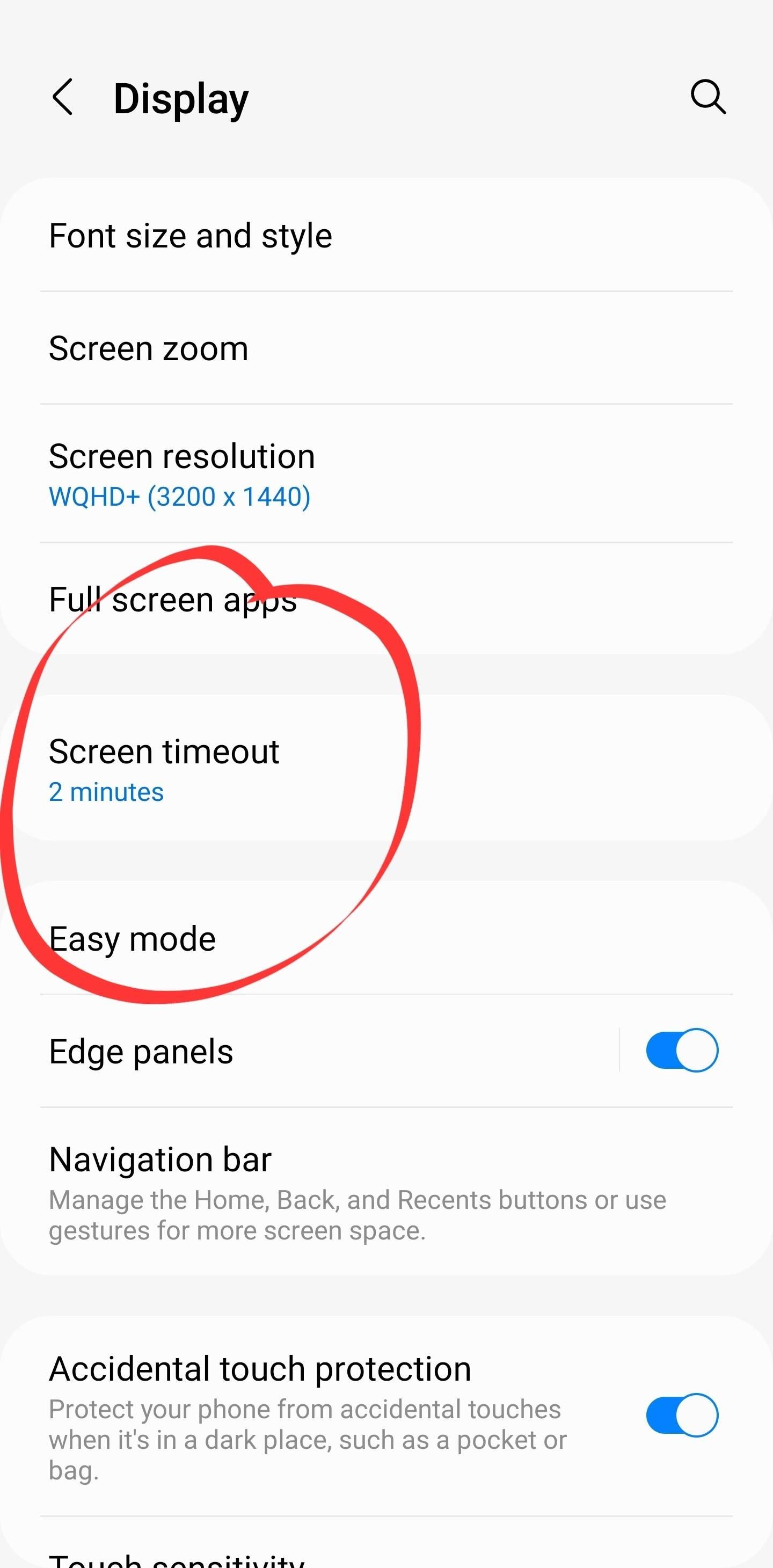Open Font size and style settings
This screenshot has width=773, height=1568.
point(190,236)
